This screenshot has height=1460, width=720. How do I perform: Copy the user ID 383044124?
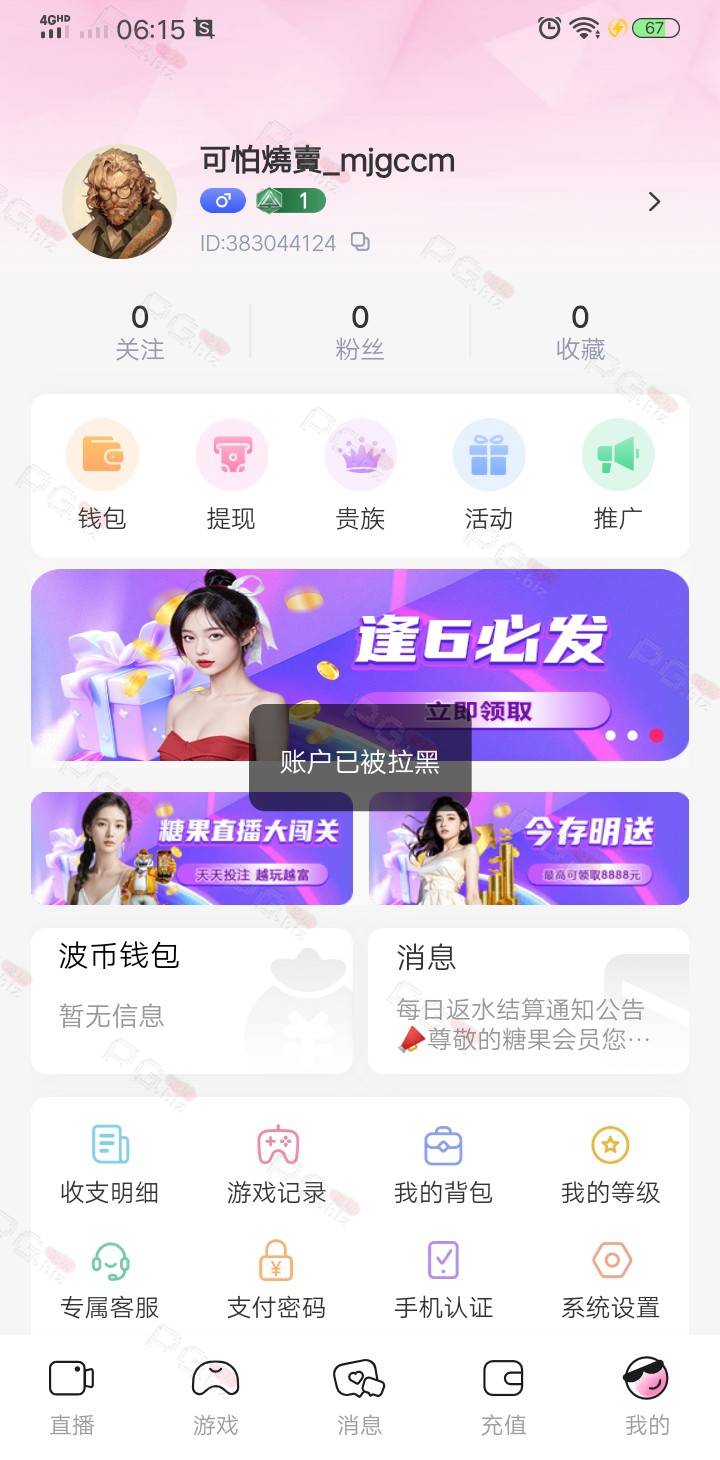point(360,242)
